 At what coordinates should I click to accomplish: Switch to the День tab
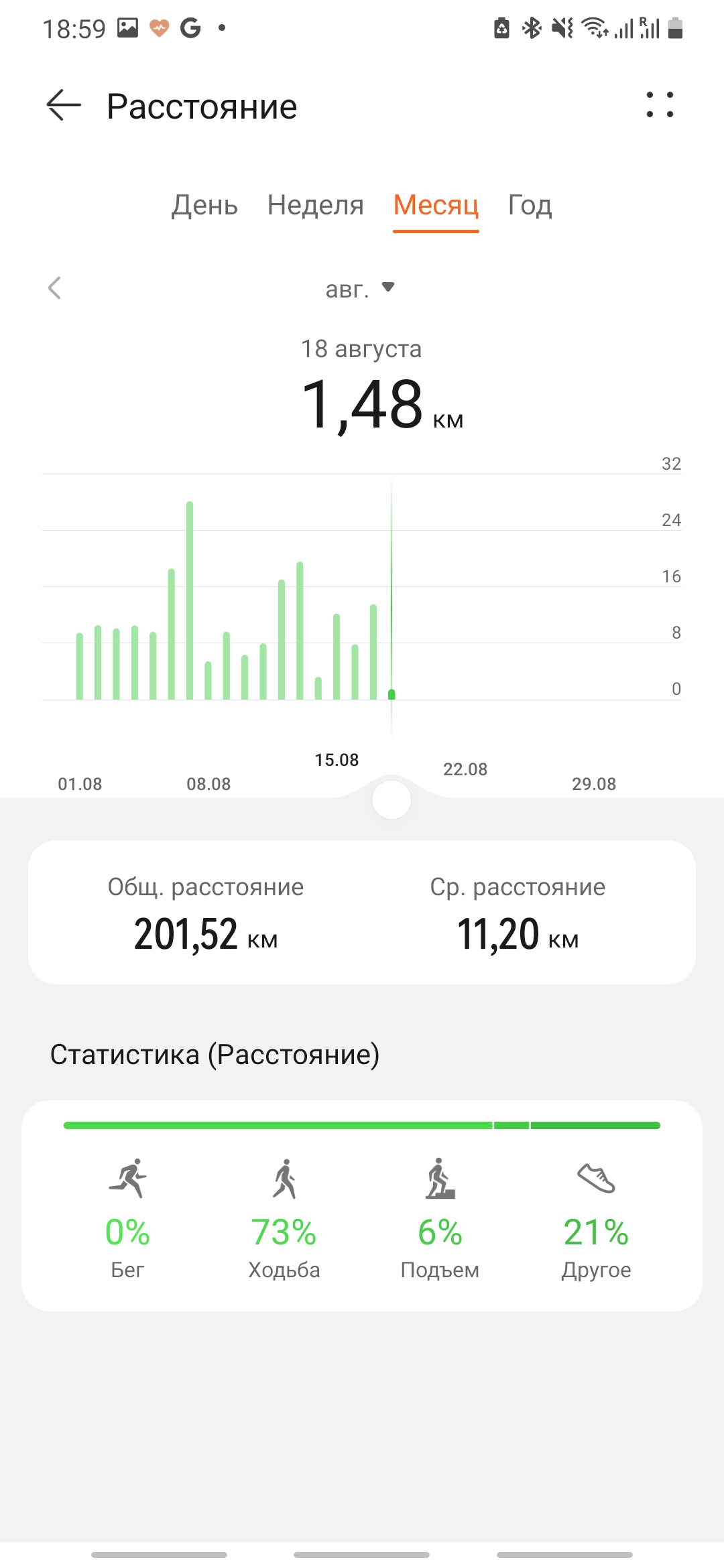pos(204,205)
